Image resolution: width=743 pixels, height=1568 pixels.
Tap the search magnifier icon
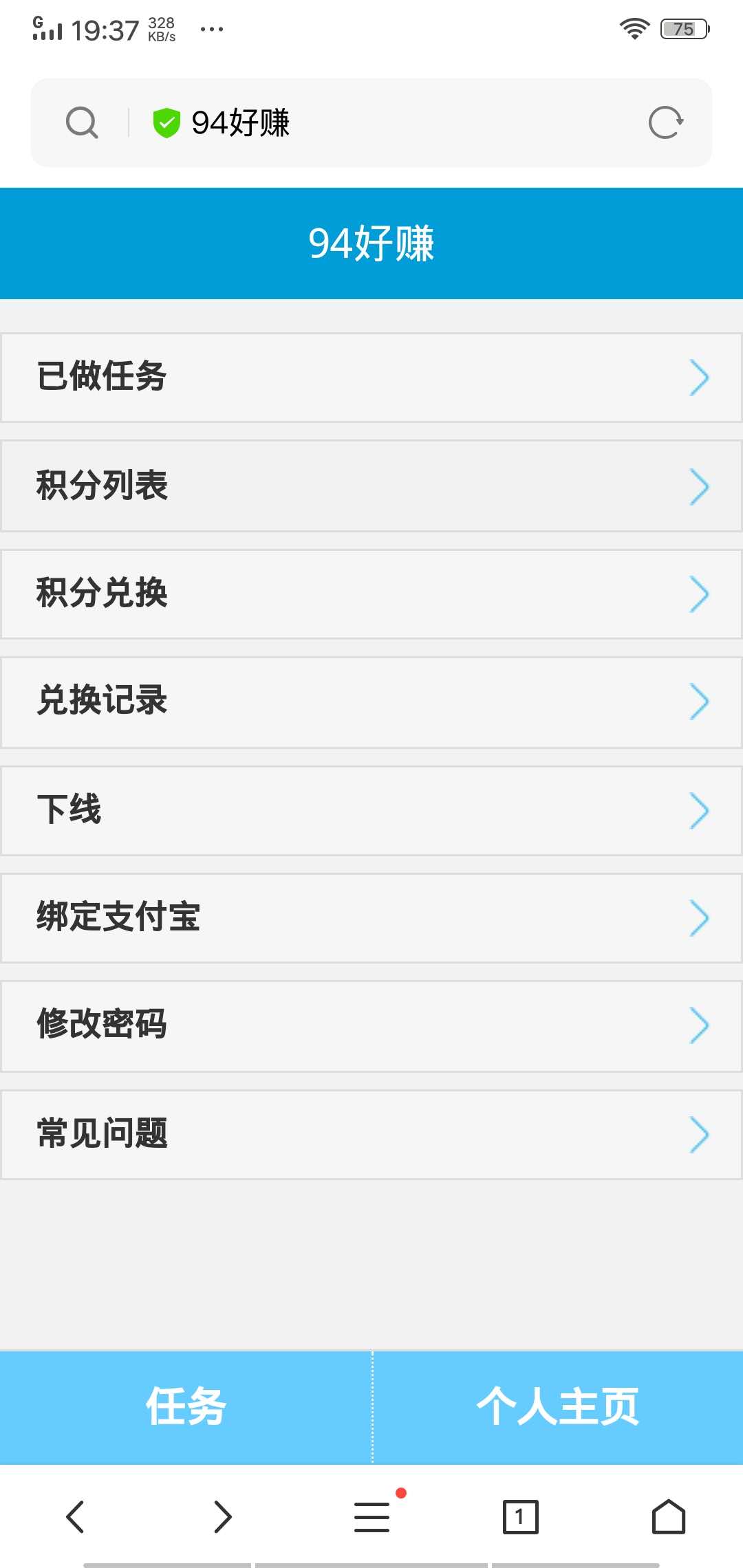[82, 122]
